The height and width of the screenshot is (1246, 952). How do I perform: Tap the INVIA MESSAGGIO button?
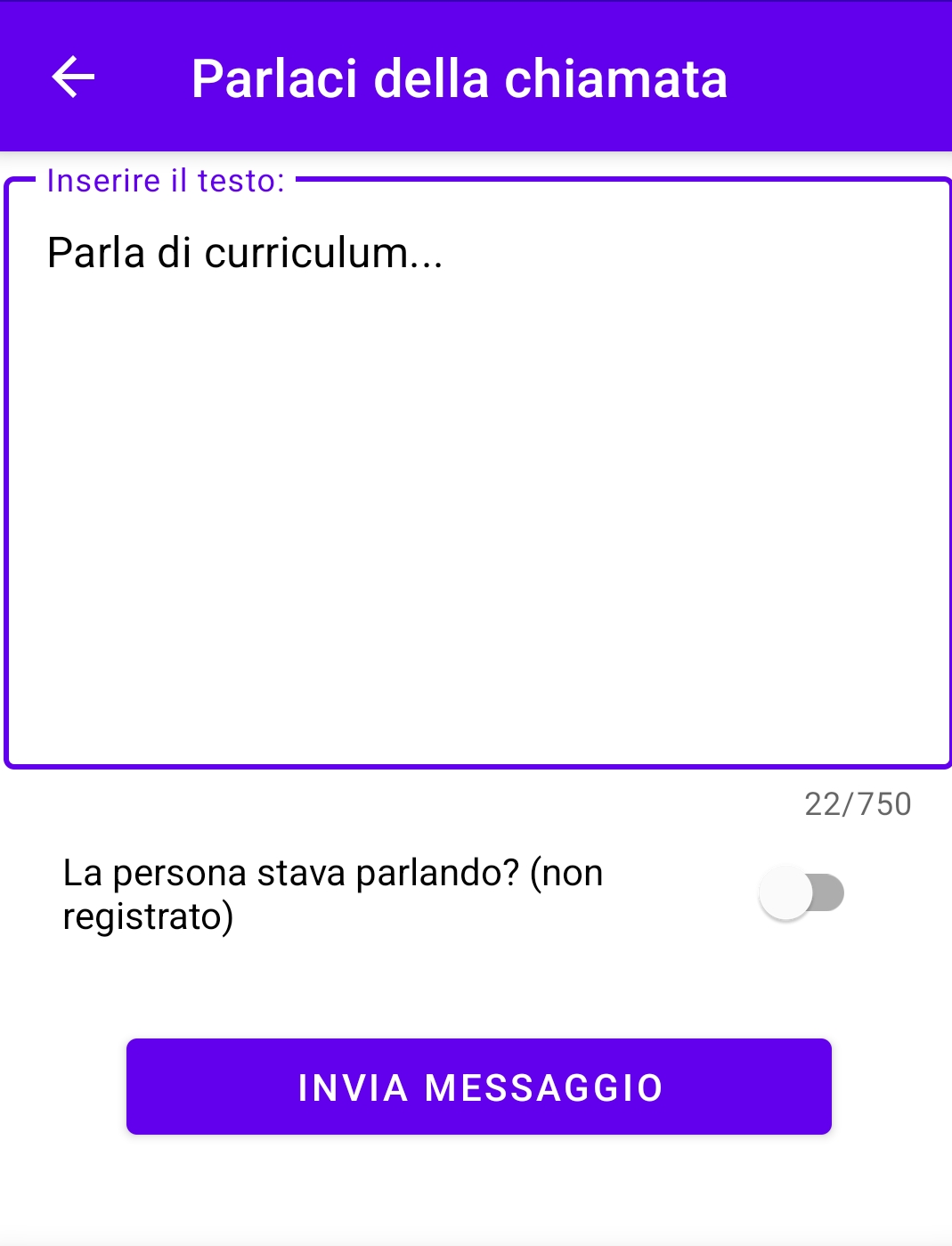tap(479, 1087)
